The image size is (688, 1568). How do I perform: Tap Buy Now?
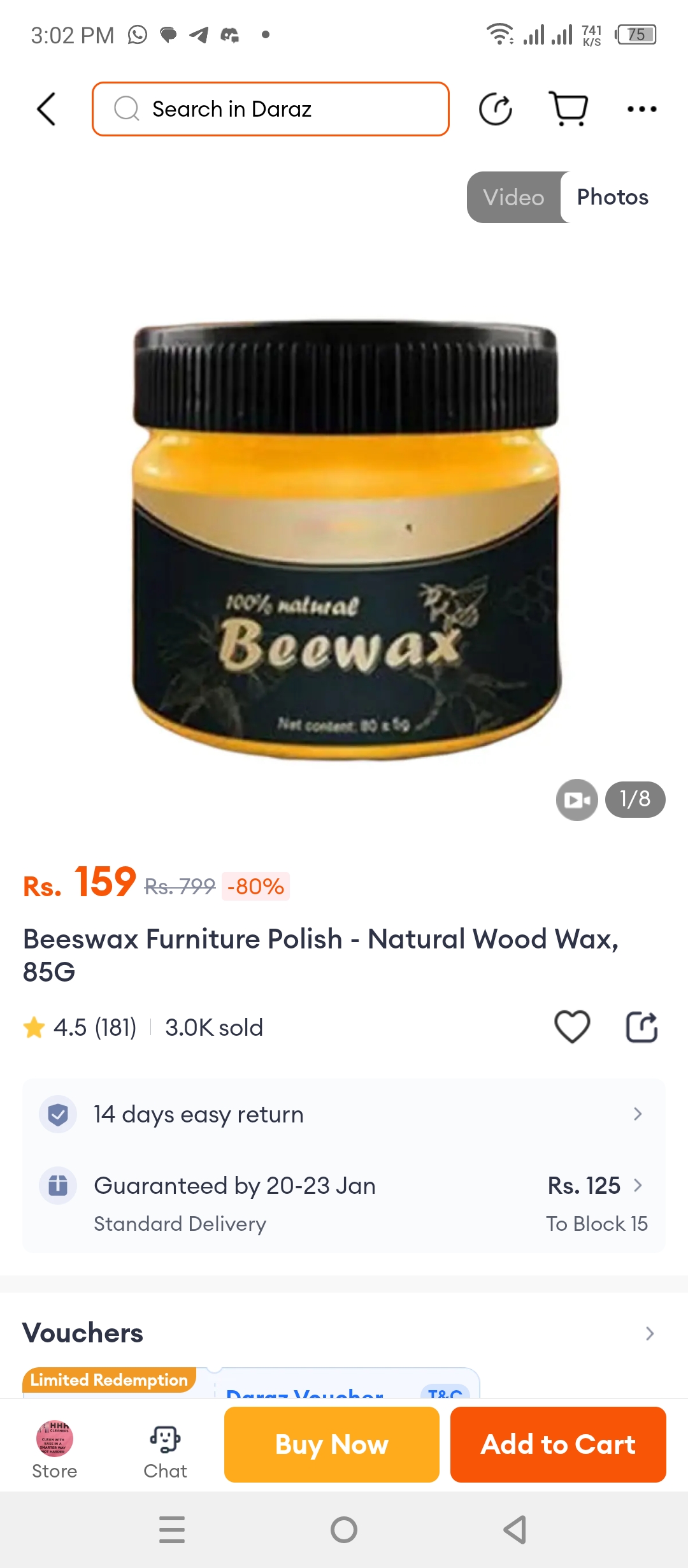(331, 1444)
